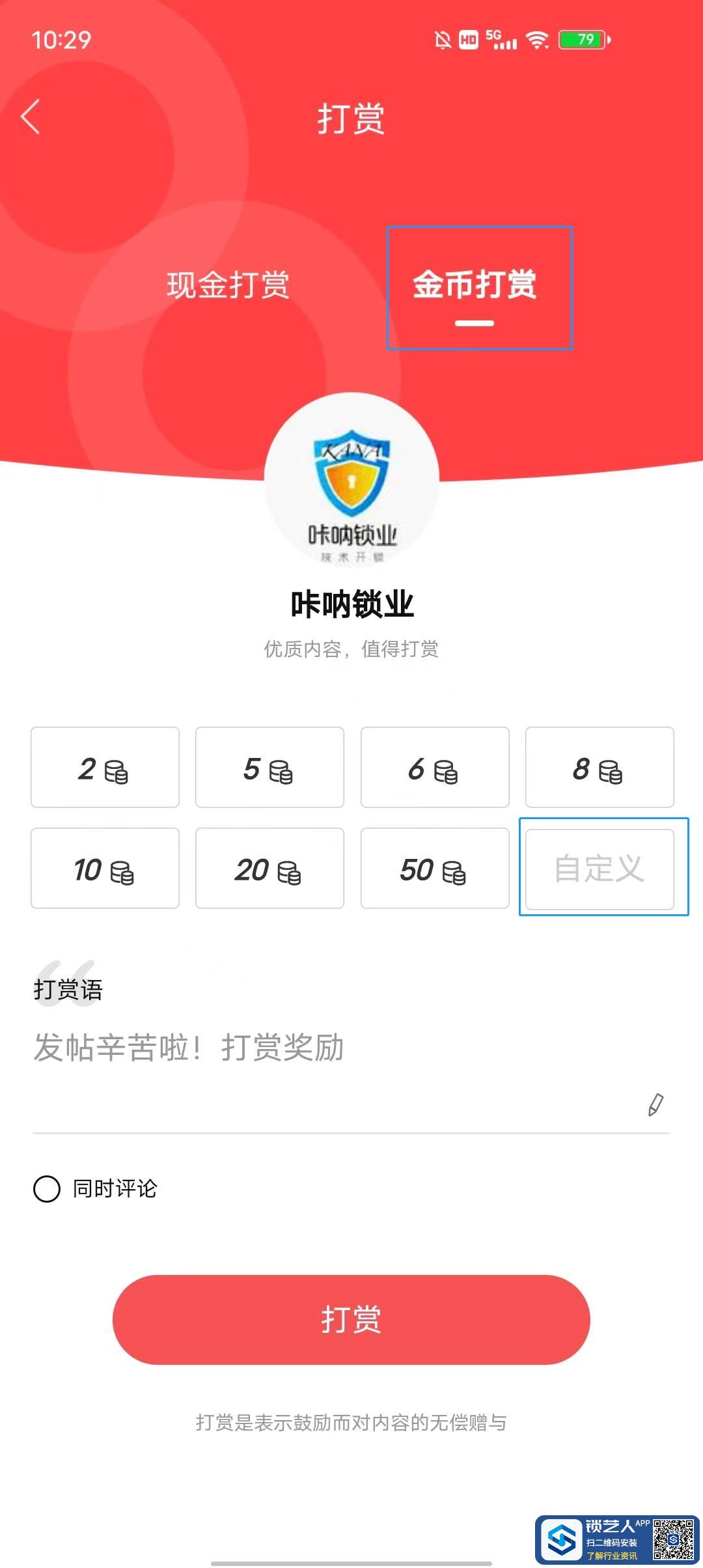
Task: Switch to the 现金打赏 tab
Action: coord(228,285)
